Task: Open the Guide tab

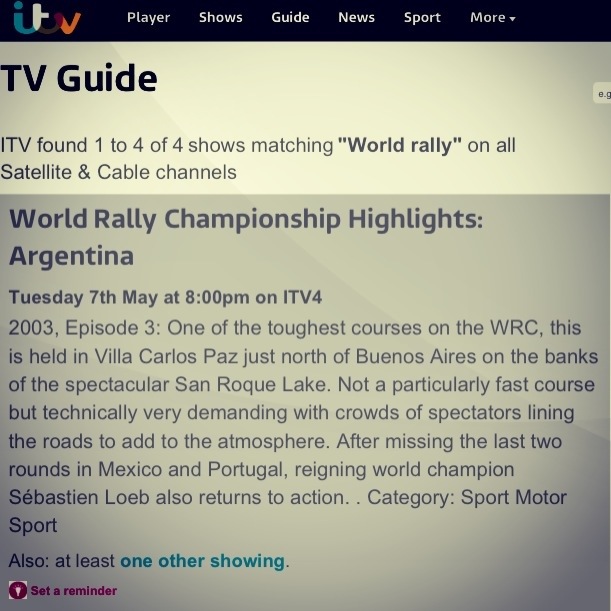Action: point(290,18)
